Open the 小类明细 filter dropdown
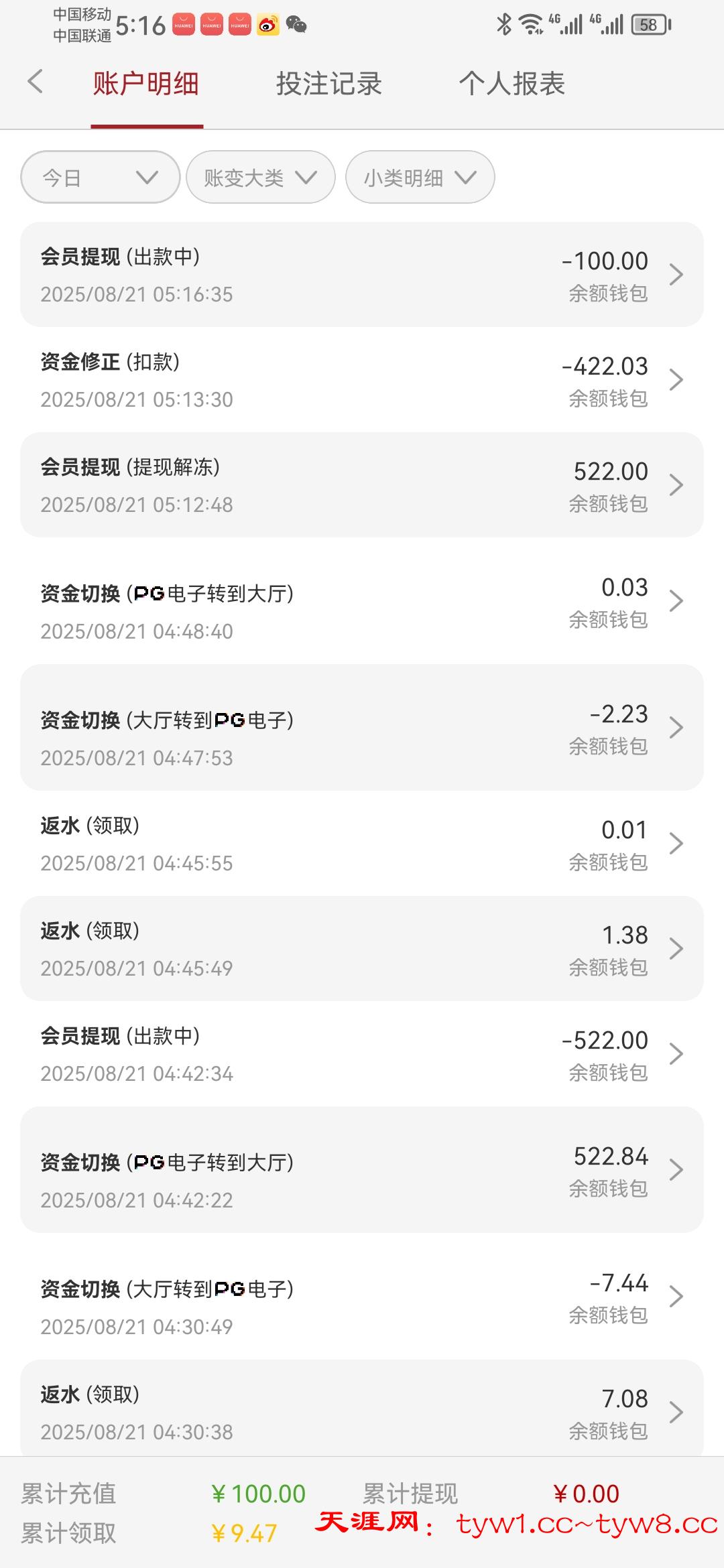Screen dimensions: 724x1568 tap(420, 178)
